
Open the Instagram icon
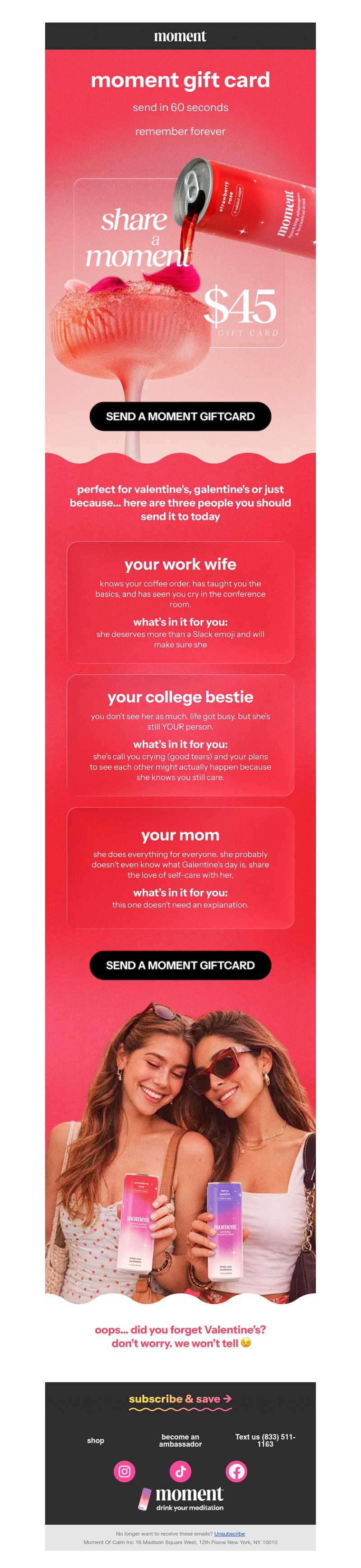pyautogui.click(x=124, y=1471)
